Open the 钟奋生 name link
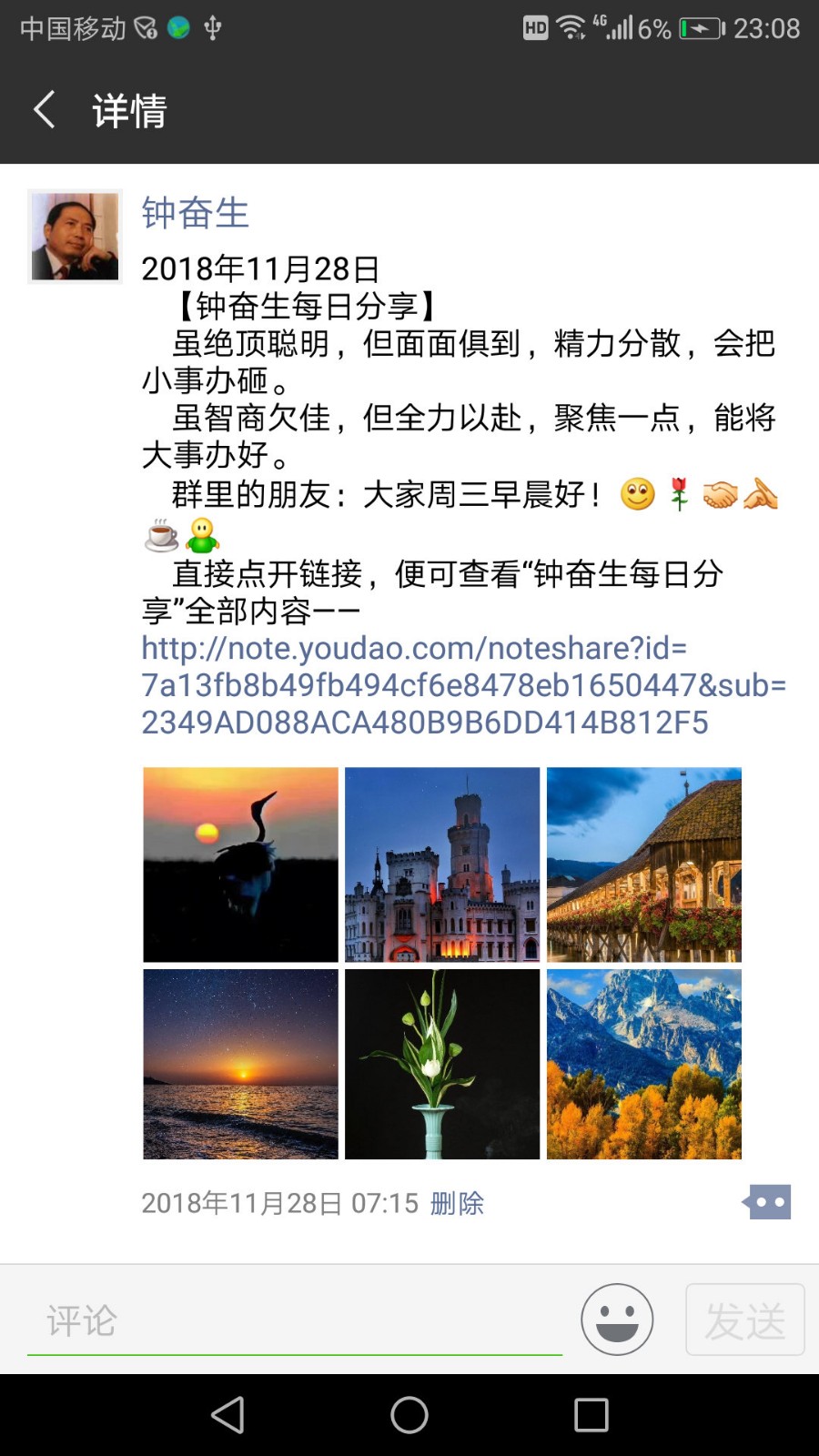This screenshot has height=1456, width=819. coord(195,213)
